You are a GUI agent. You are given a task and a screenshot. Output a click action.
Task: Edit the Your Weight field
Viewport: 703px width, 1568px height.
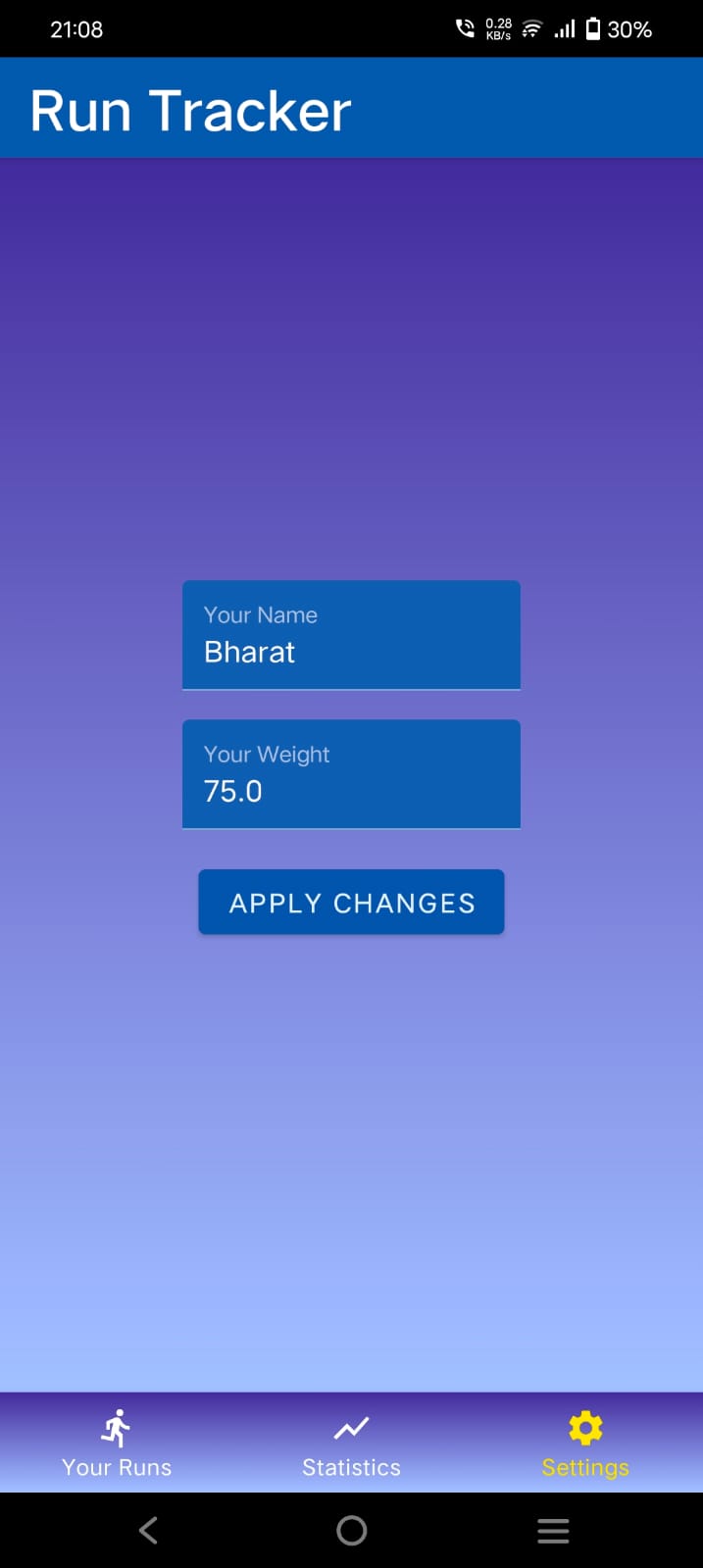351,774
